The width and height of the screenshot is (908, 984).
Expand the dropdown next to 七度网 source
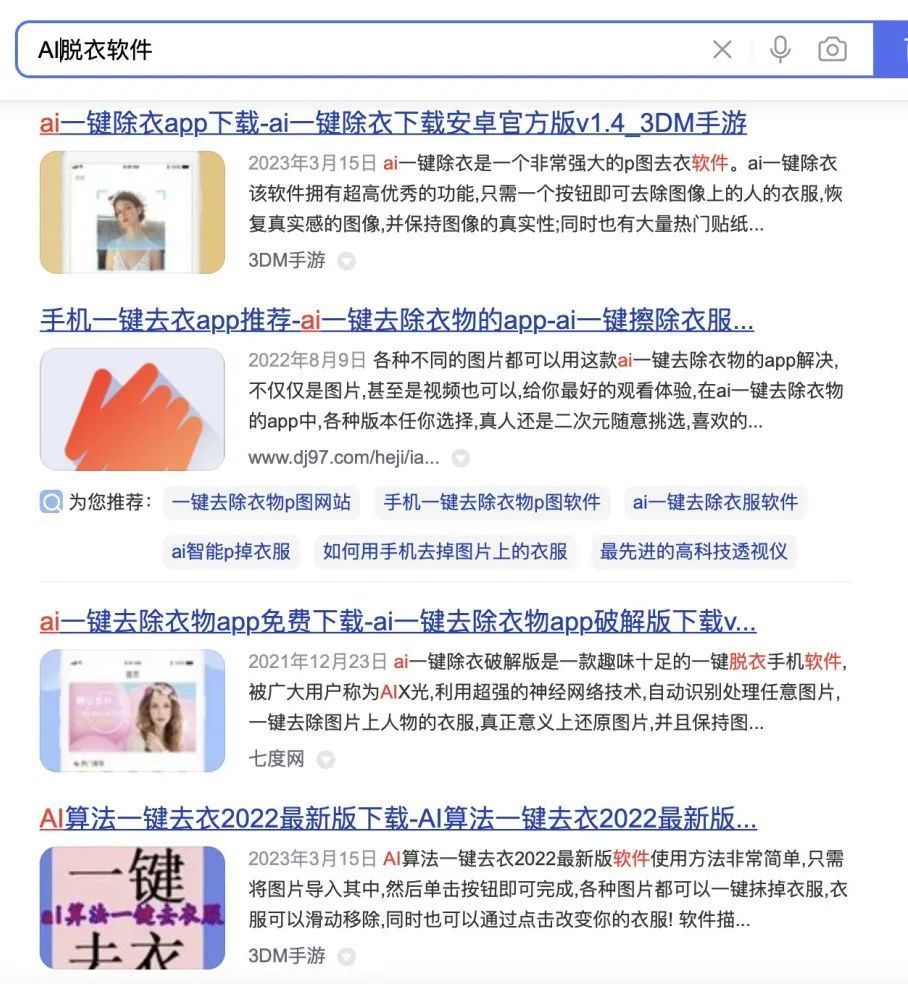pyautogui.click(x=325, y=760)
